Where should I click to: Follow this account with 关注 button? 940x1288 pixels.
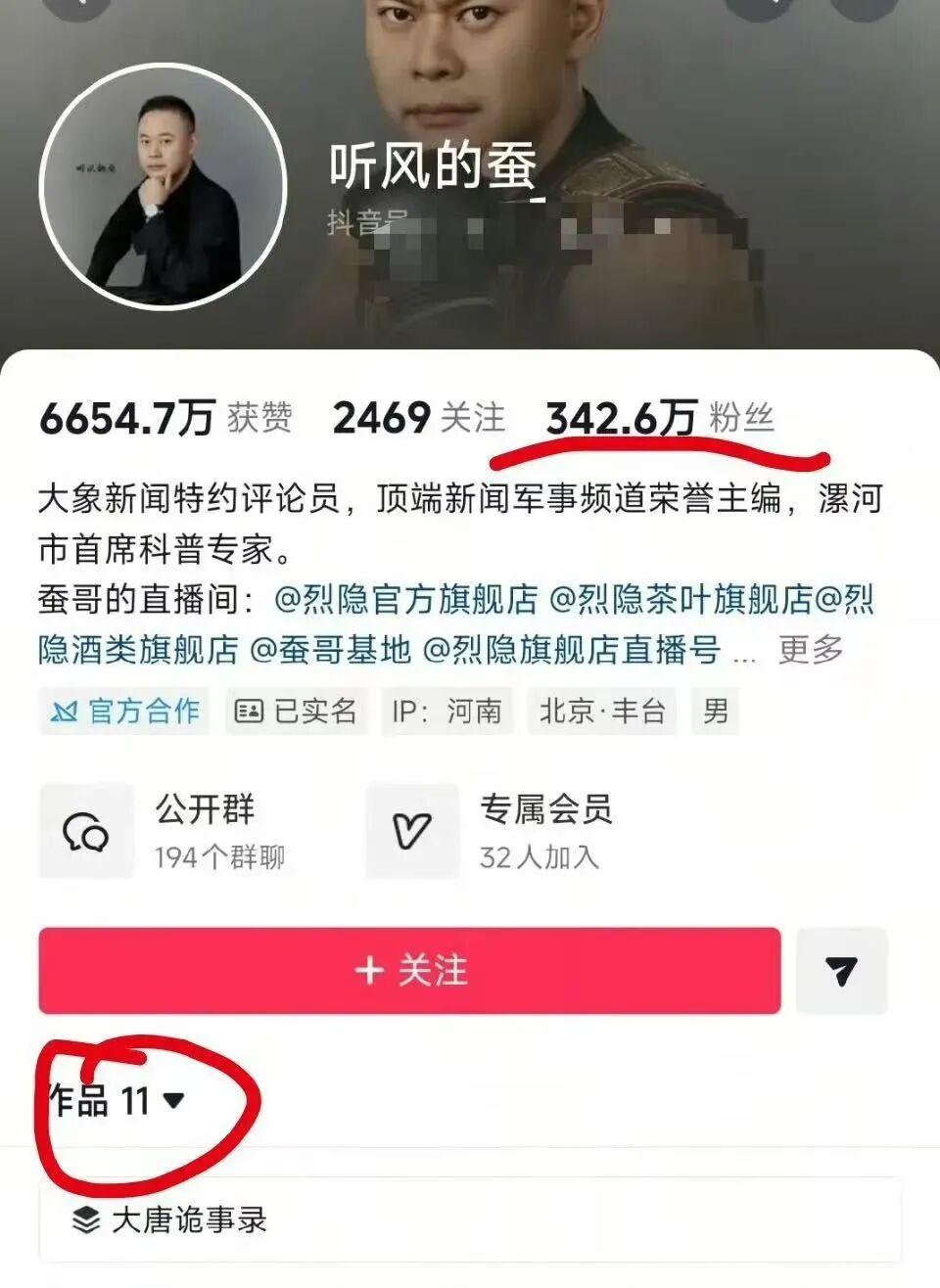click(x=409, y=970)
